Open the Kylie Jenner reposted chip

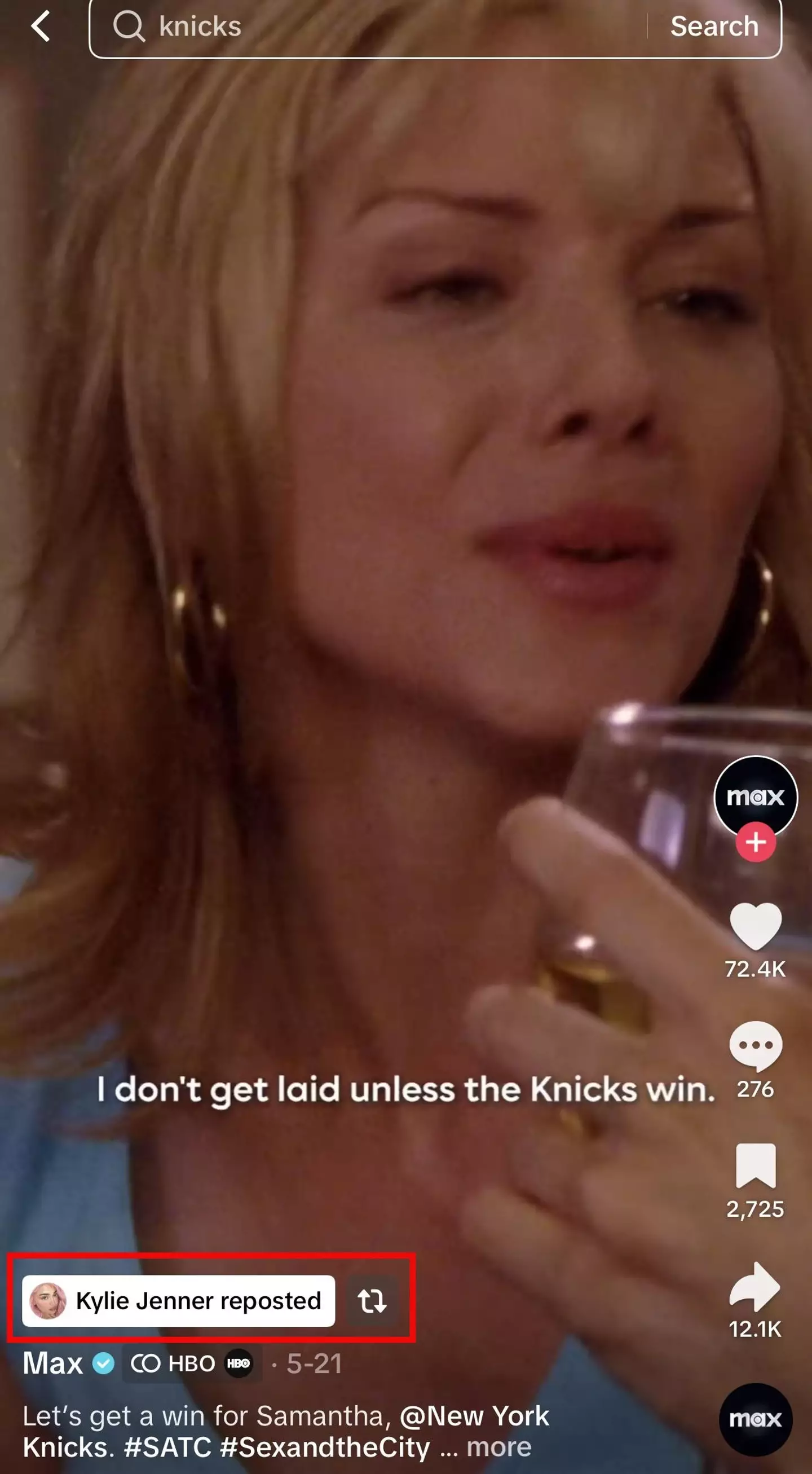pyautogui.click(x=178, y=1301)
